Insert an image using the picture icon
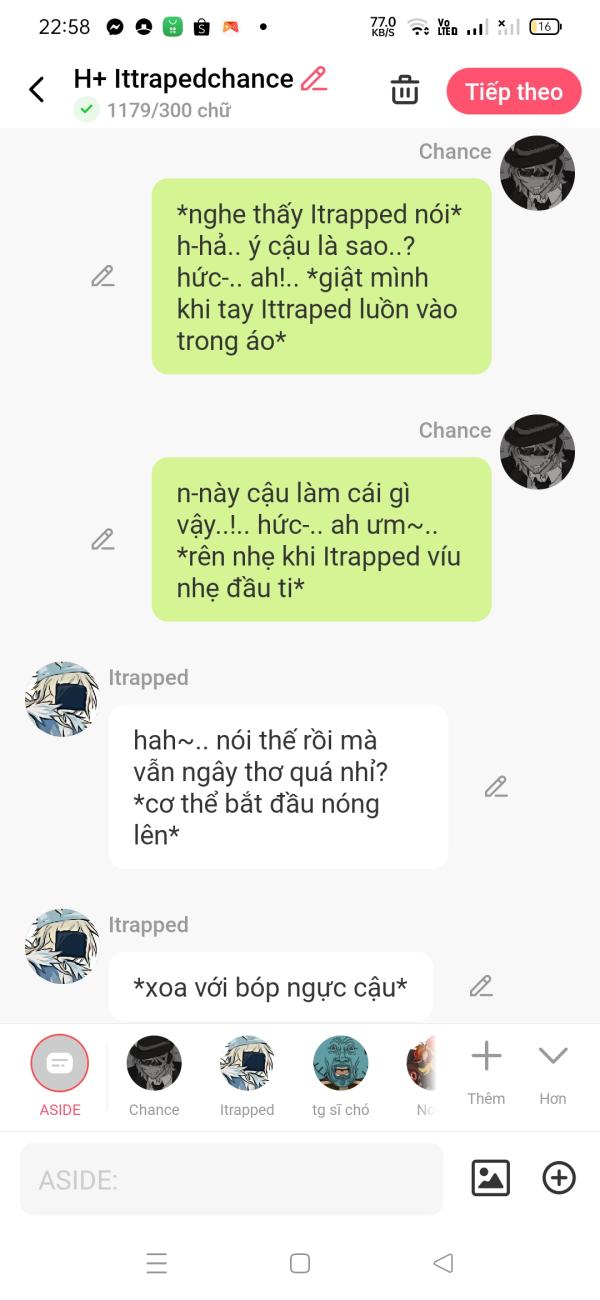The image size is (600, 1300). [x=490, y=1178]
